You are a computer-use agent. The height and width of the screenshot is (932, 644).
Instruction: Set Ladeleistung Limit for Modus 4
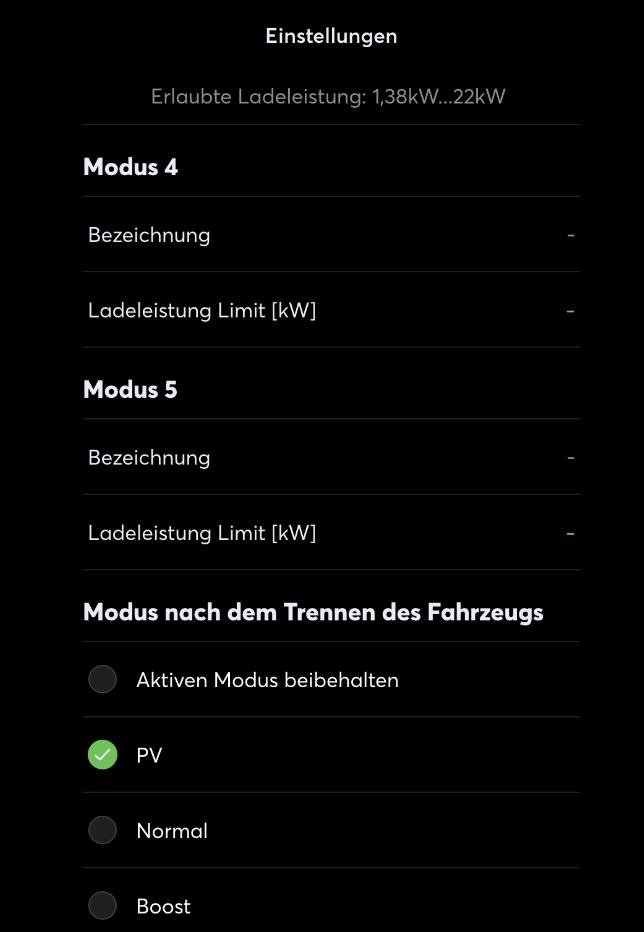[x=330, y=310]
